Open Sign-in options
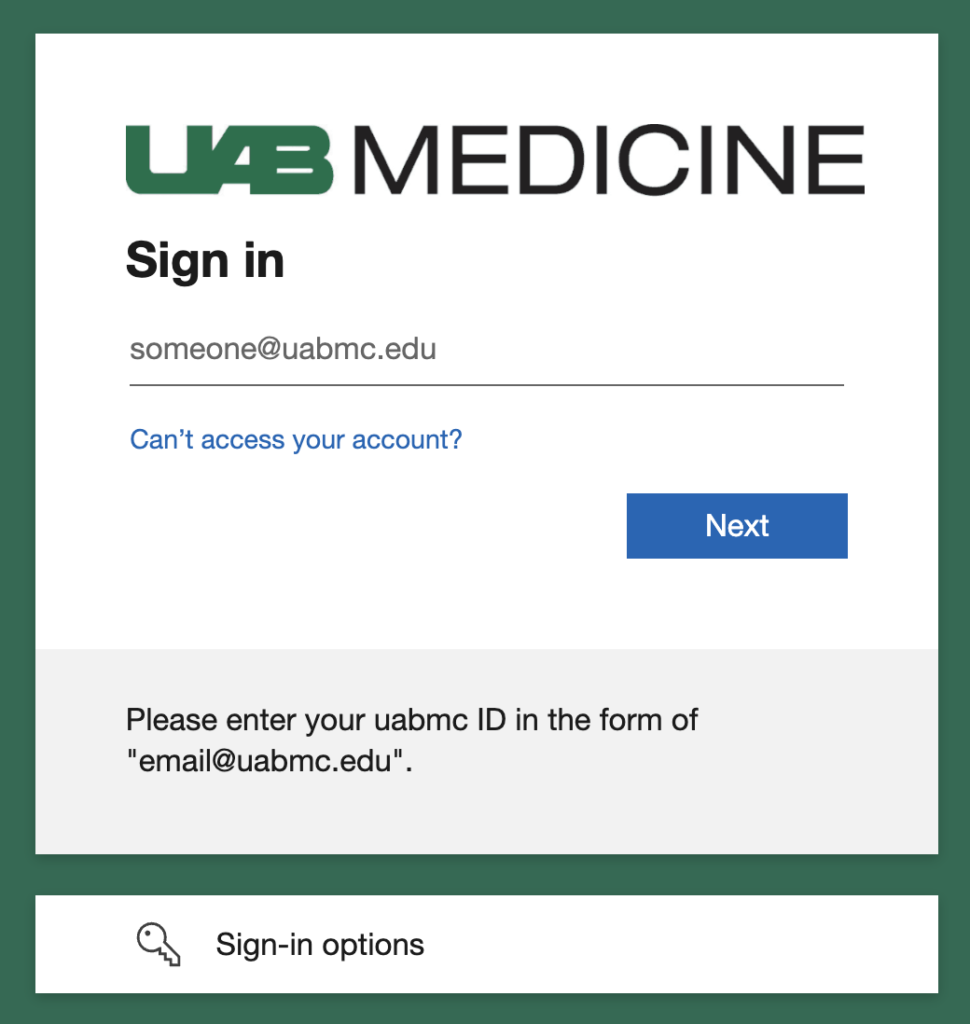 (x=320, y=945)
